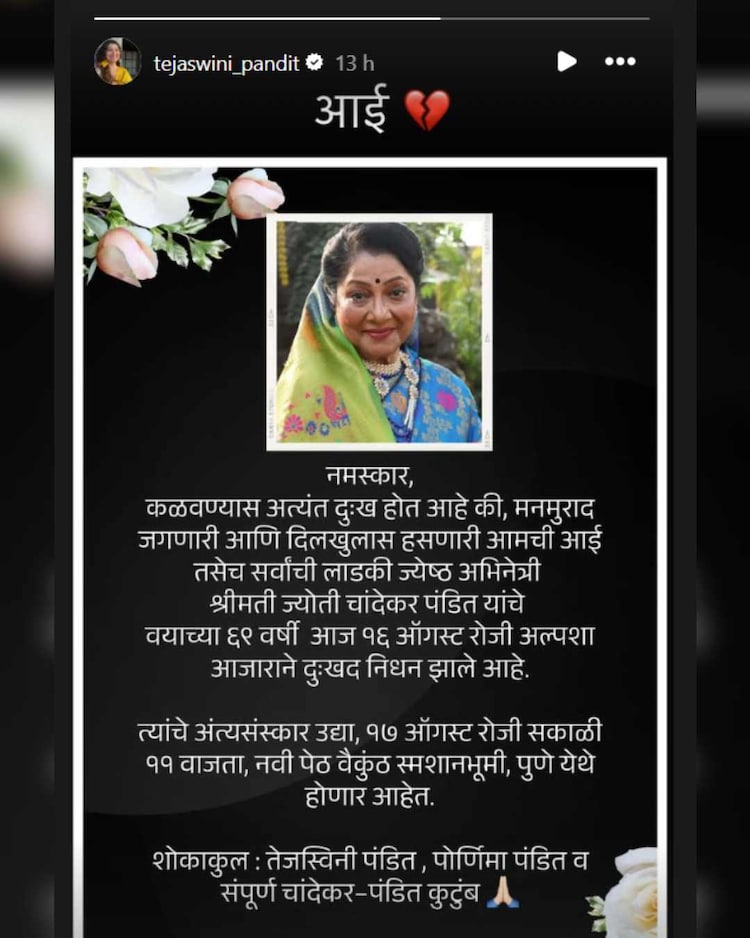The image size is (750, 938).
Task: Open the story's three-dot options menu
Action: [x=620, y=62]
